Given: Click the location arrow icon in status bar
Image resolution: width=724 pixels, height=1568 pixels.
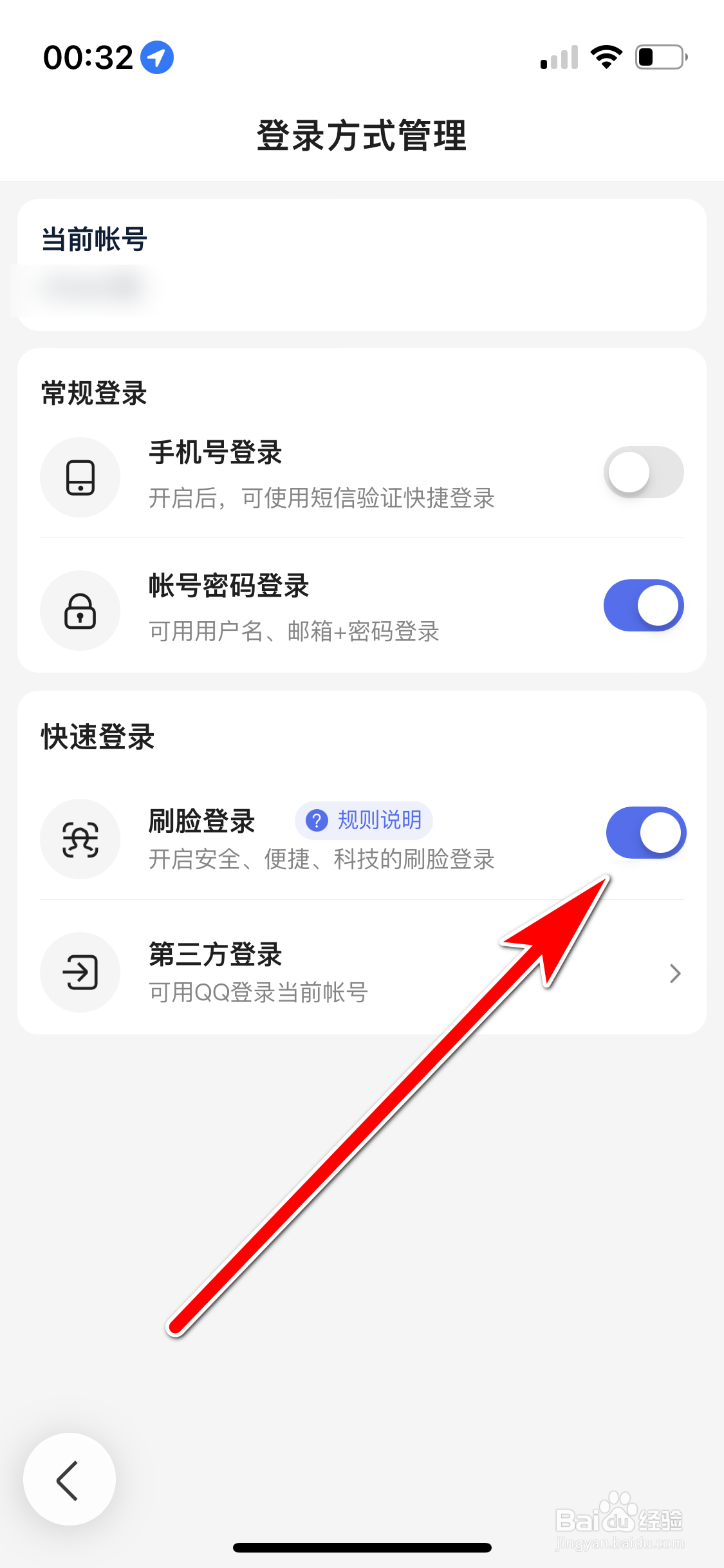Looking at the screenshot, I should point(156,57).
